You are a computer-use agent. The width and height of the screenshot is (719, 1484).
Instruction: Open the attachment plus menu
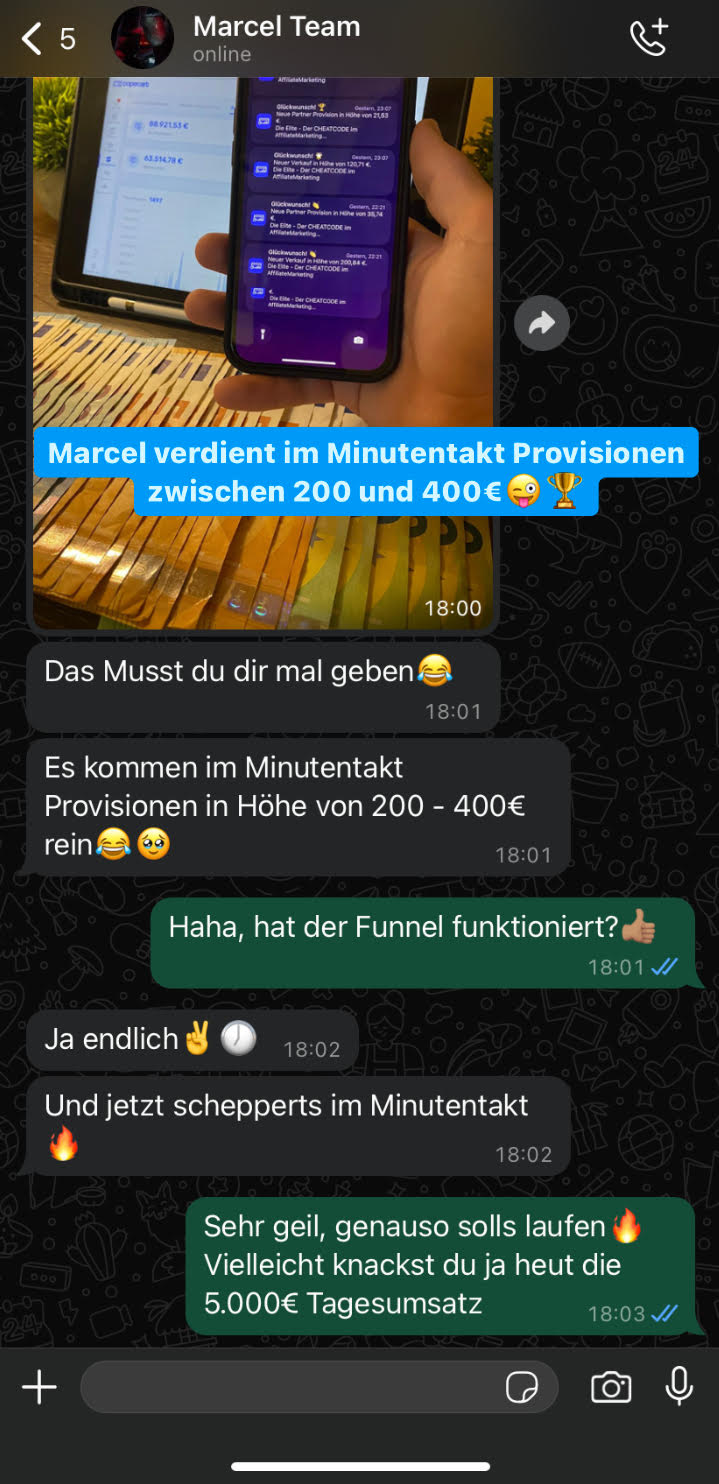(x=39, y=1387)
